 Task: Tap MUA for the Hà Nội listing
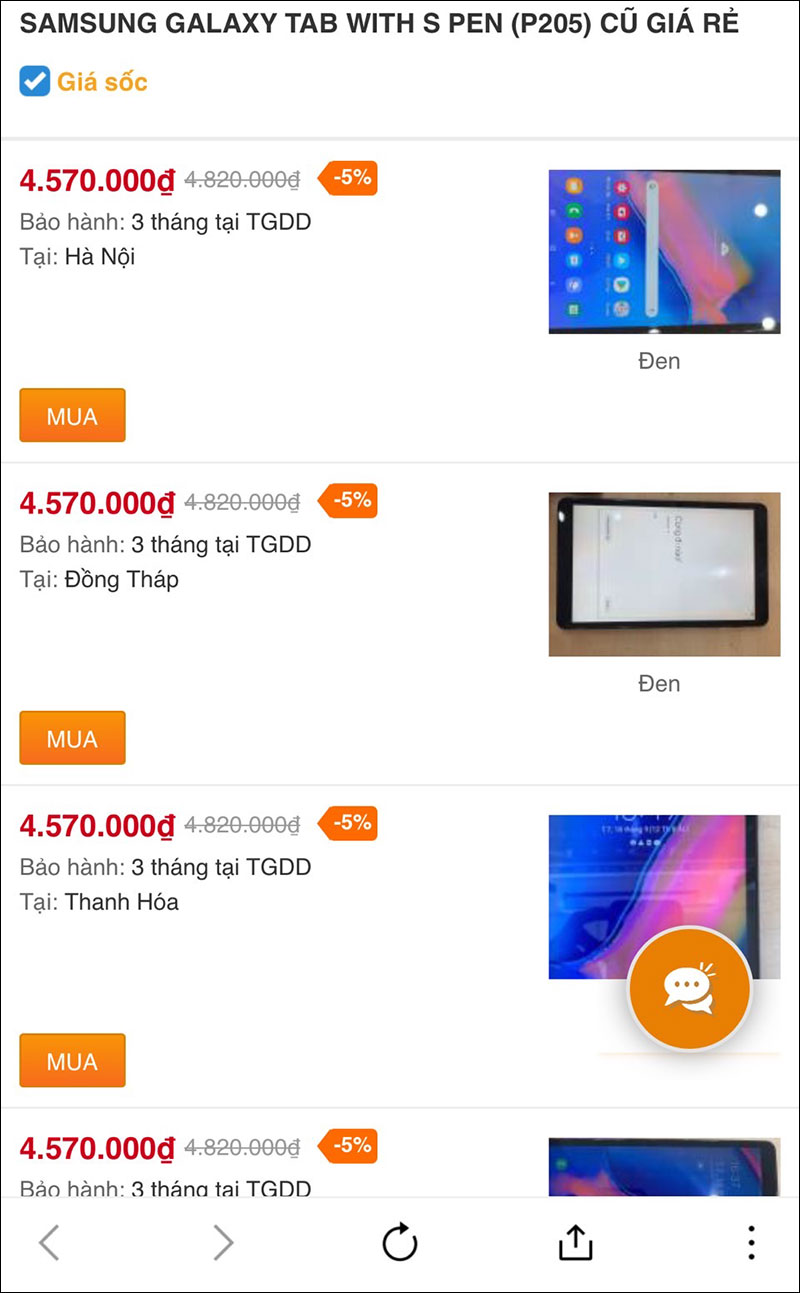click(72, 415)
